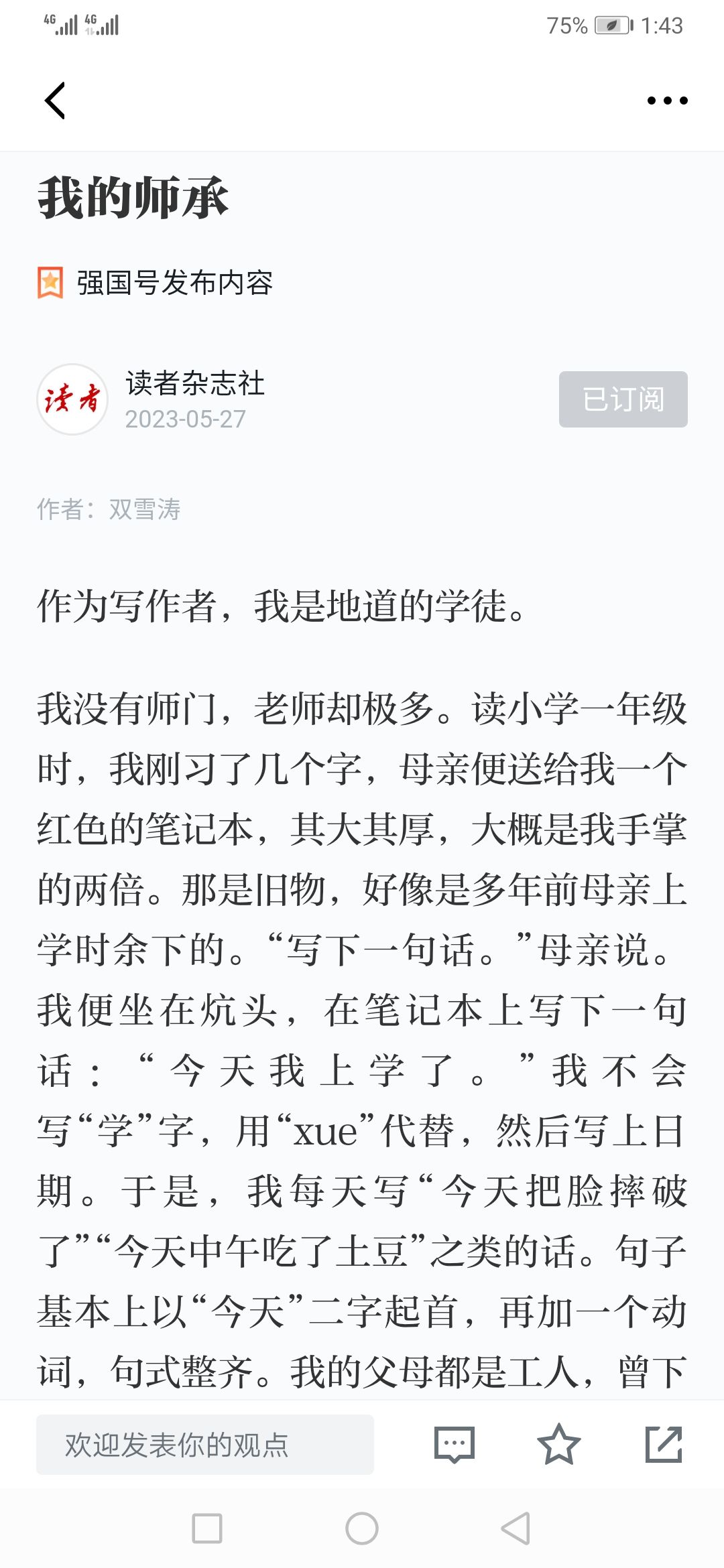Screen dimensions: 724x1568
Task: Tap the 欢迎发表你的观点 comment field
Action: pyautogui.click(x=205, y=1445)
